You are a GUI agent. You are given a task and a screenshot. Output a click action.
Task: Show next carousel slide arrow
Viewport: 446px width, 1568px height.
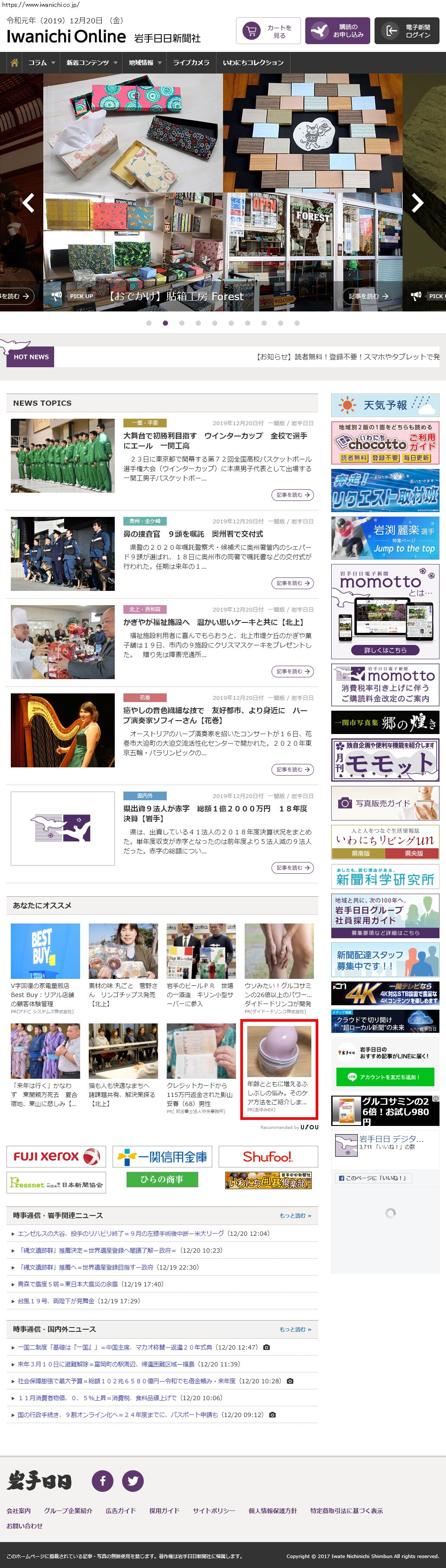tap(417, 203)
